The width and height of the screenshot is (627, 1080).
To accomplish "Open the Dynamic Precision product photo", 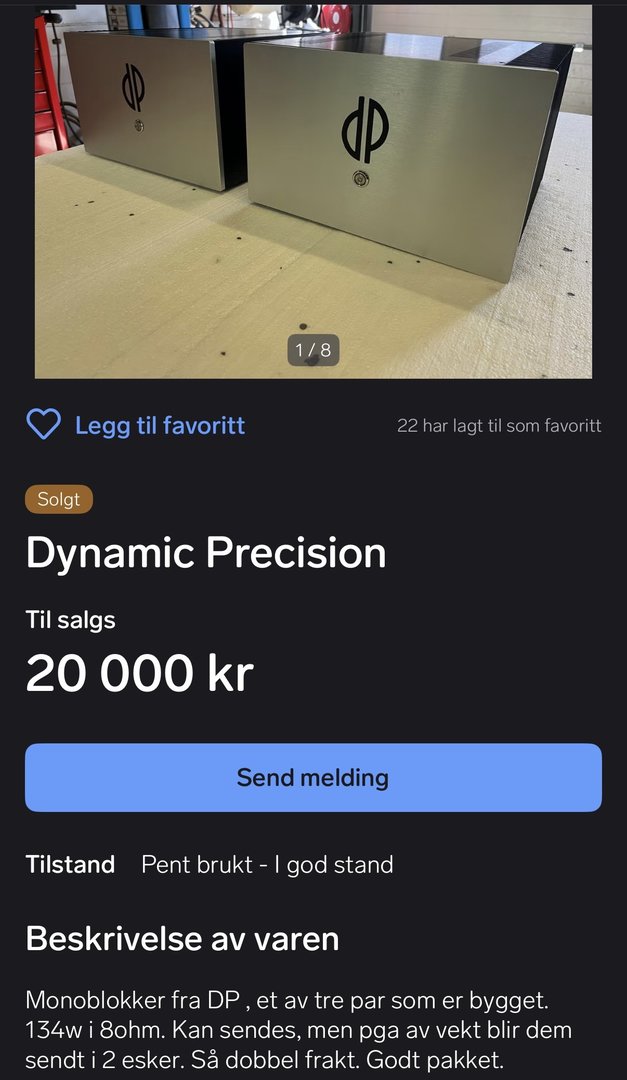I will click(313, 190).
